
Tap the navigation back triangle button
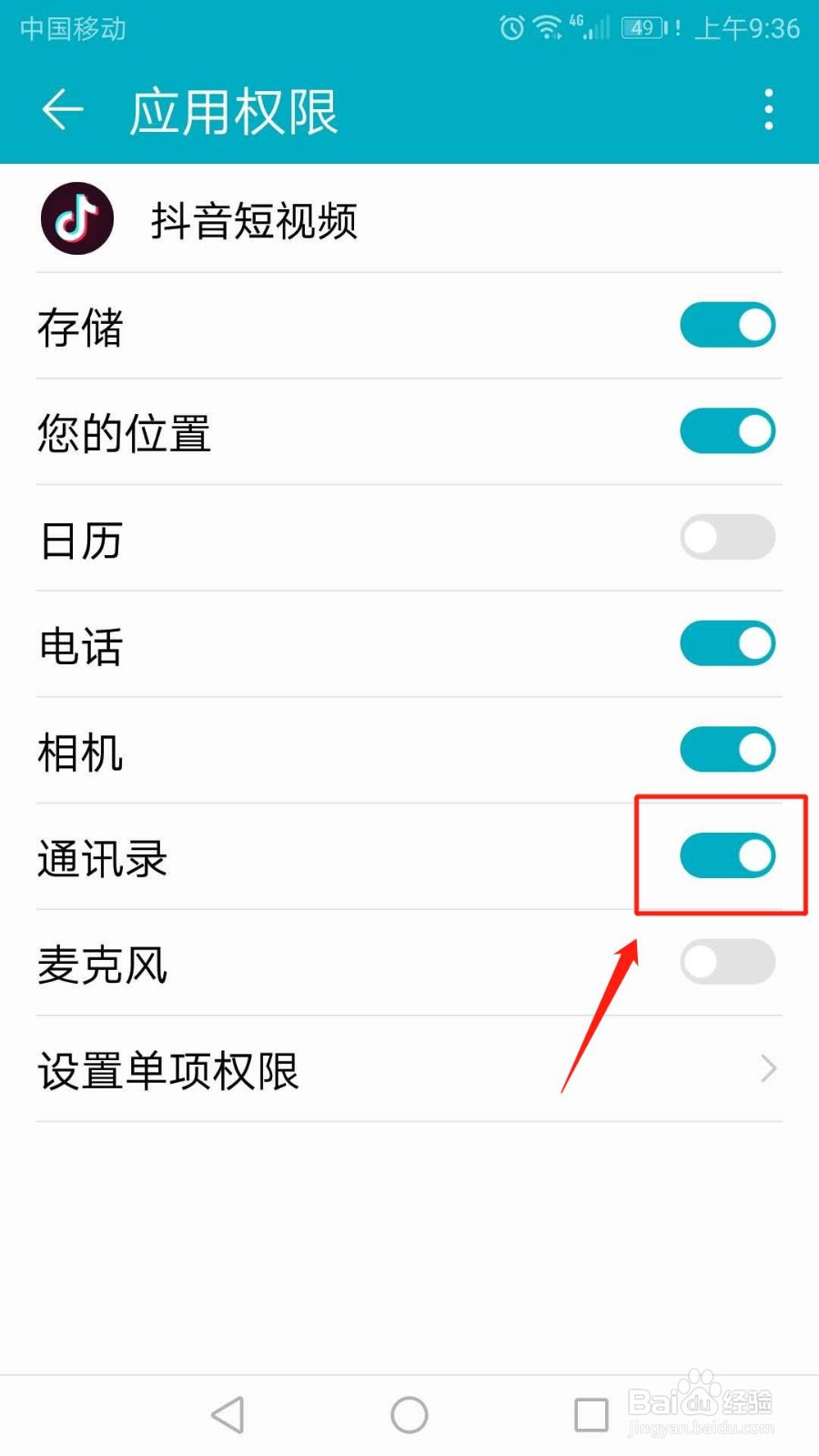click(x=227, y=1414)
